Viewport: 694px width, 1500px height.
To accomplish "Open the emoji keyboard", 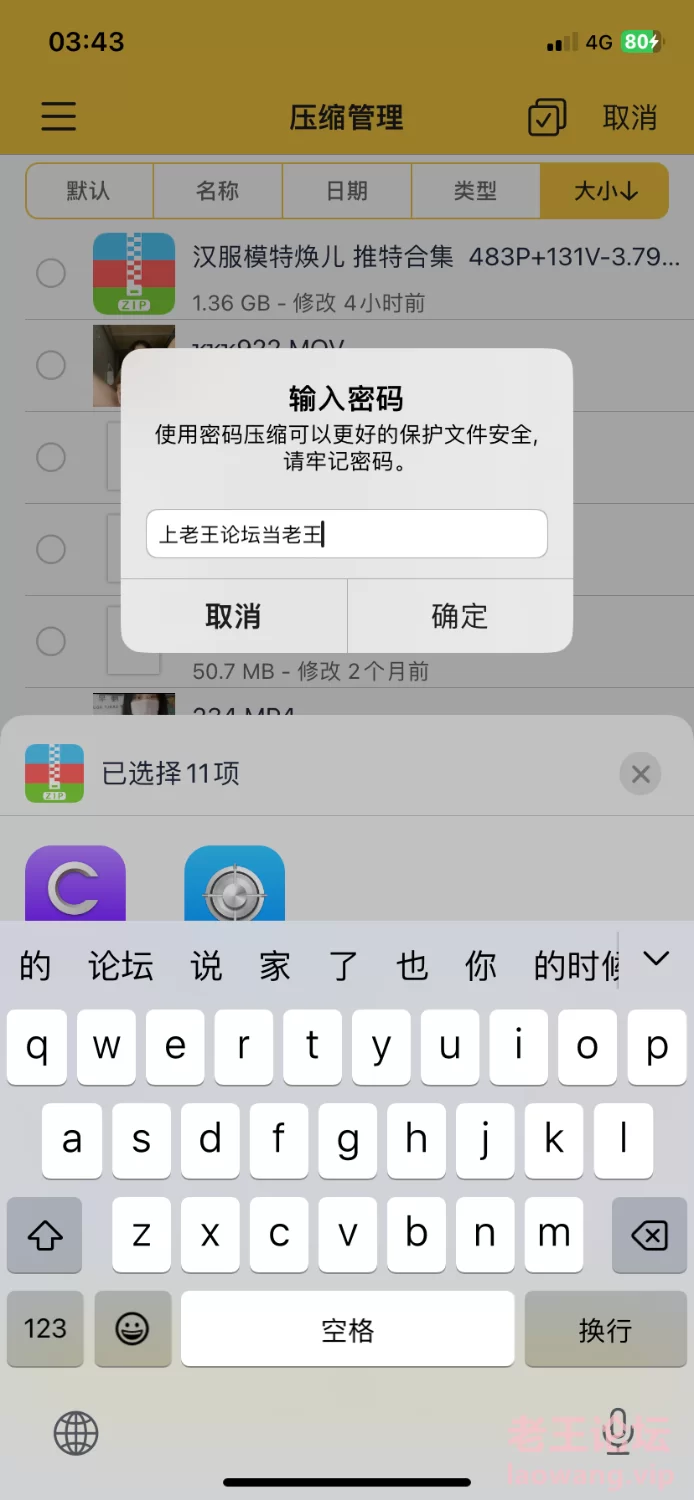I will click(x=132, y=1330).
